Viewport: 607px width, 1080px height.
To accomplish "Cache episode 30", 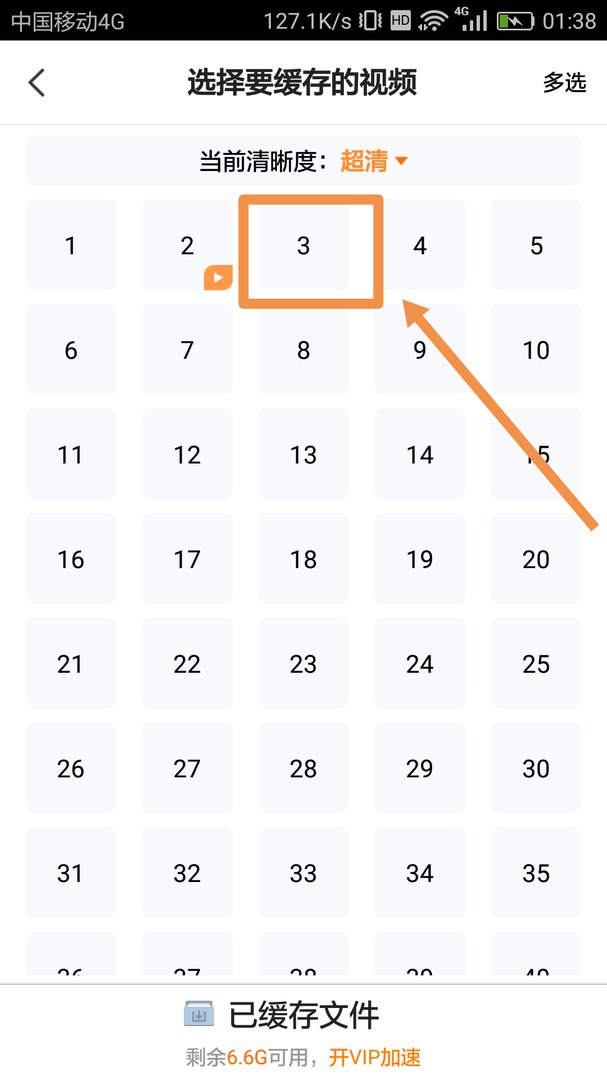I will [x=536, y=768].
